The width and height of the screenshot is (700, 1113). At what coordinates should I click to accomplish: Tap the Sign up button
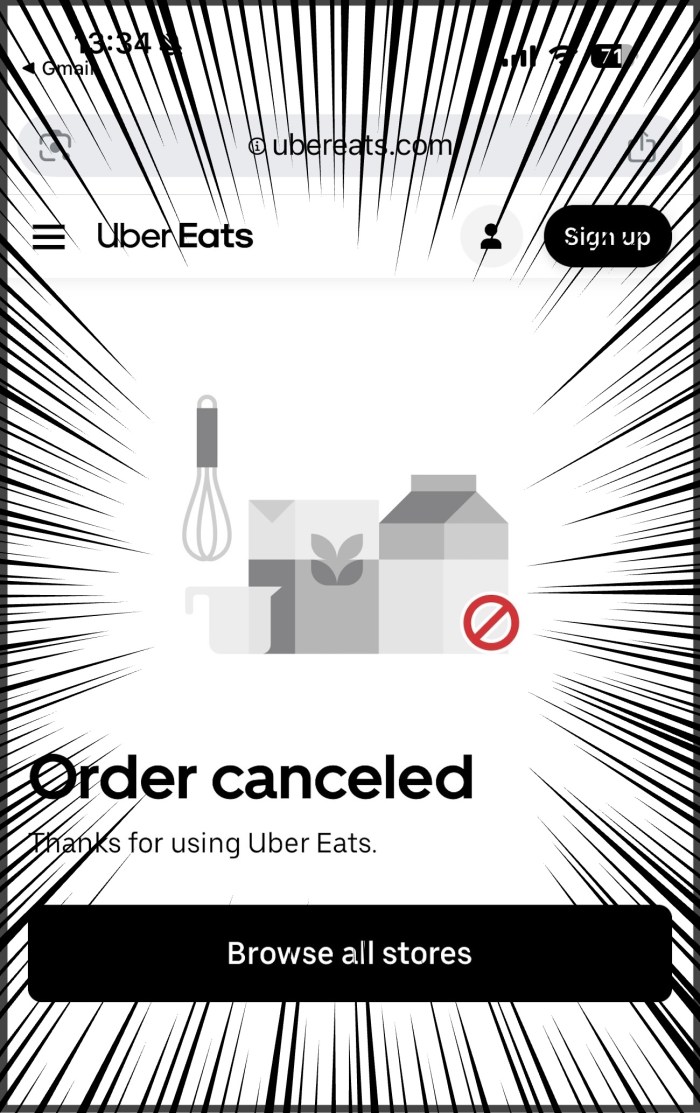click(607, 237)
